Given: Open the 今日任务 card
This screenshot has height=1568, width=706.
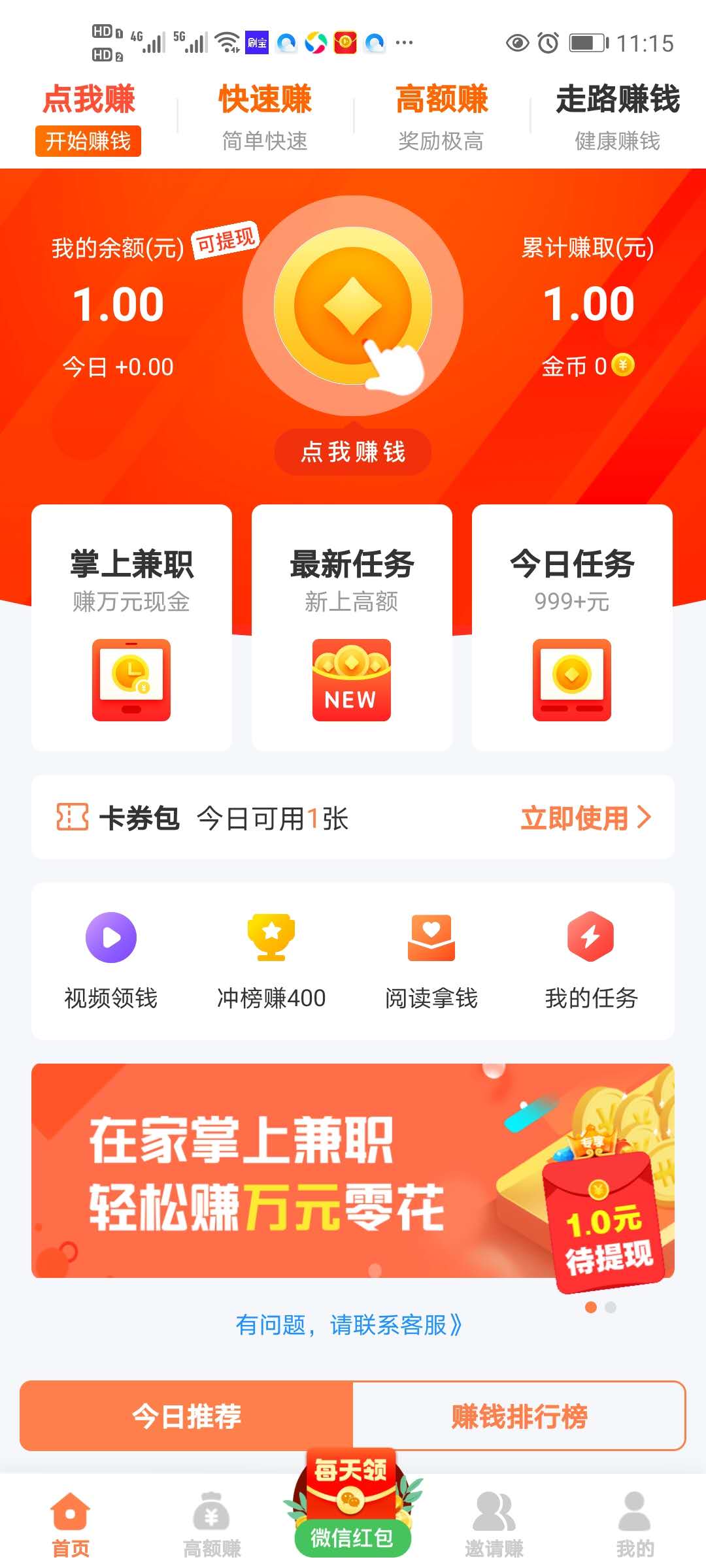Looking at the screenshot, I should 572,627.
